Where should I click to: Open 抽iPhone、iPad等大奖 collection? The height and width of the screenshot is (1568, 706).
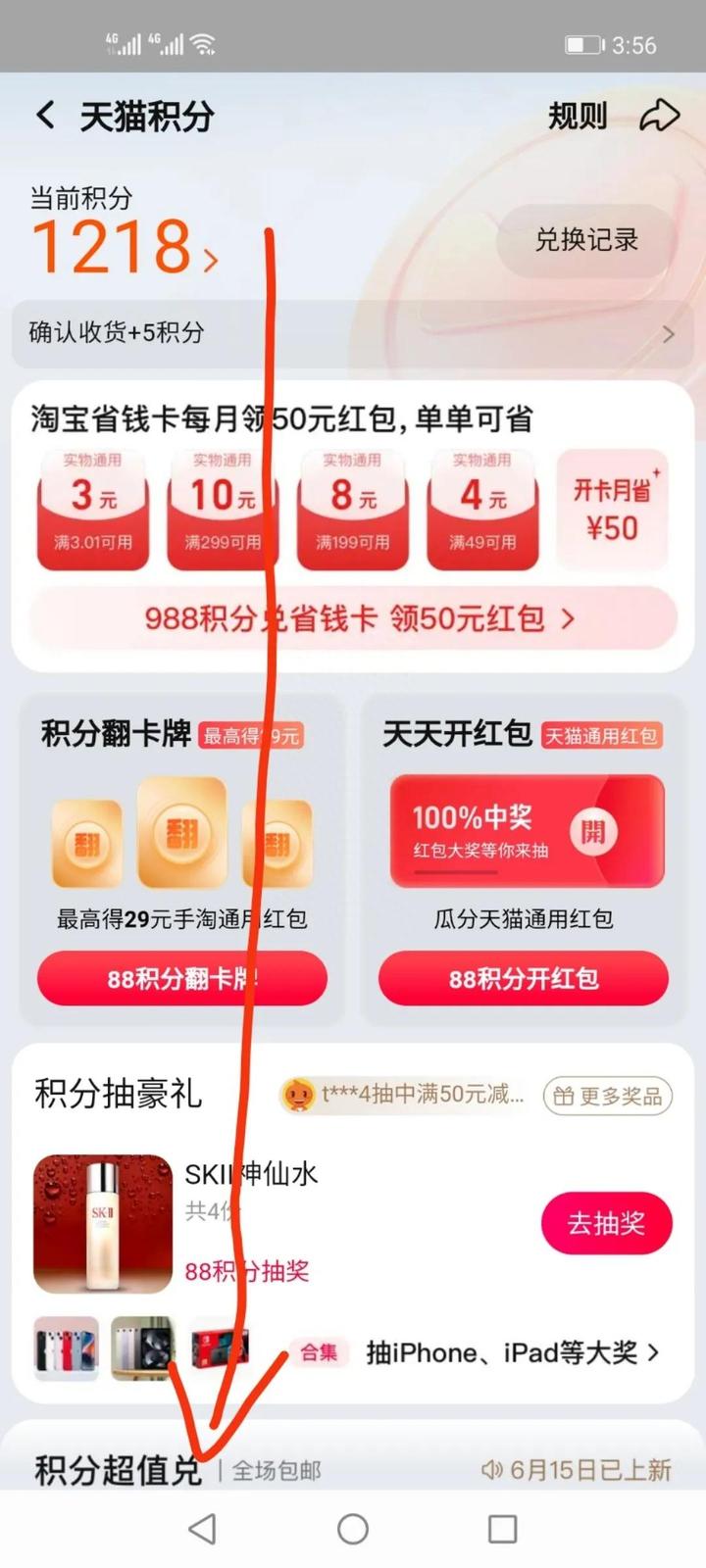pos(512,1353)
